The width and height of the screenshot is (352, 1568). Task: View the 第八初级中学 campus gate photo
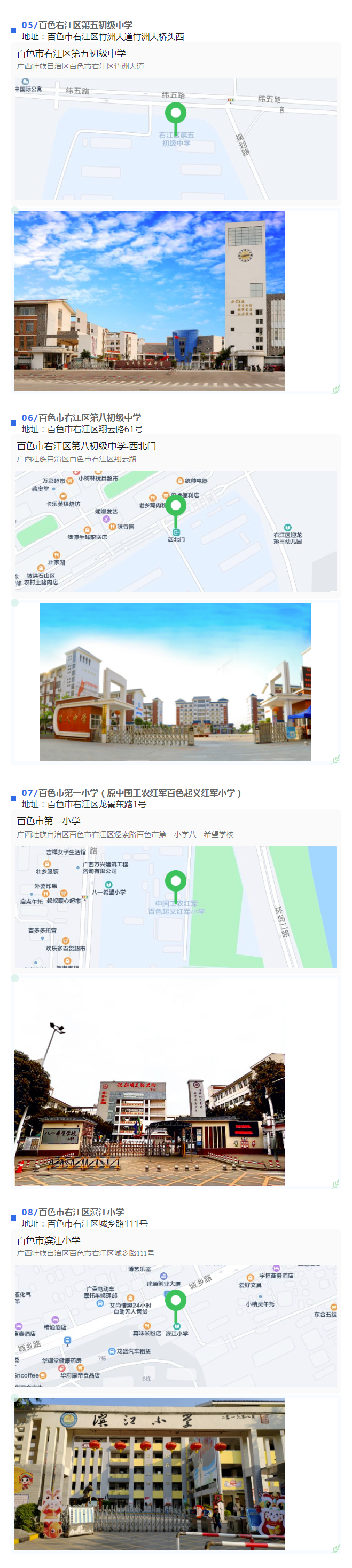(175, 682)
